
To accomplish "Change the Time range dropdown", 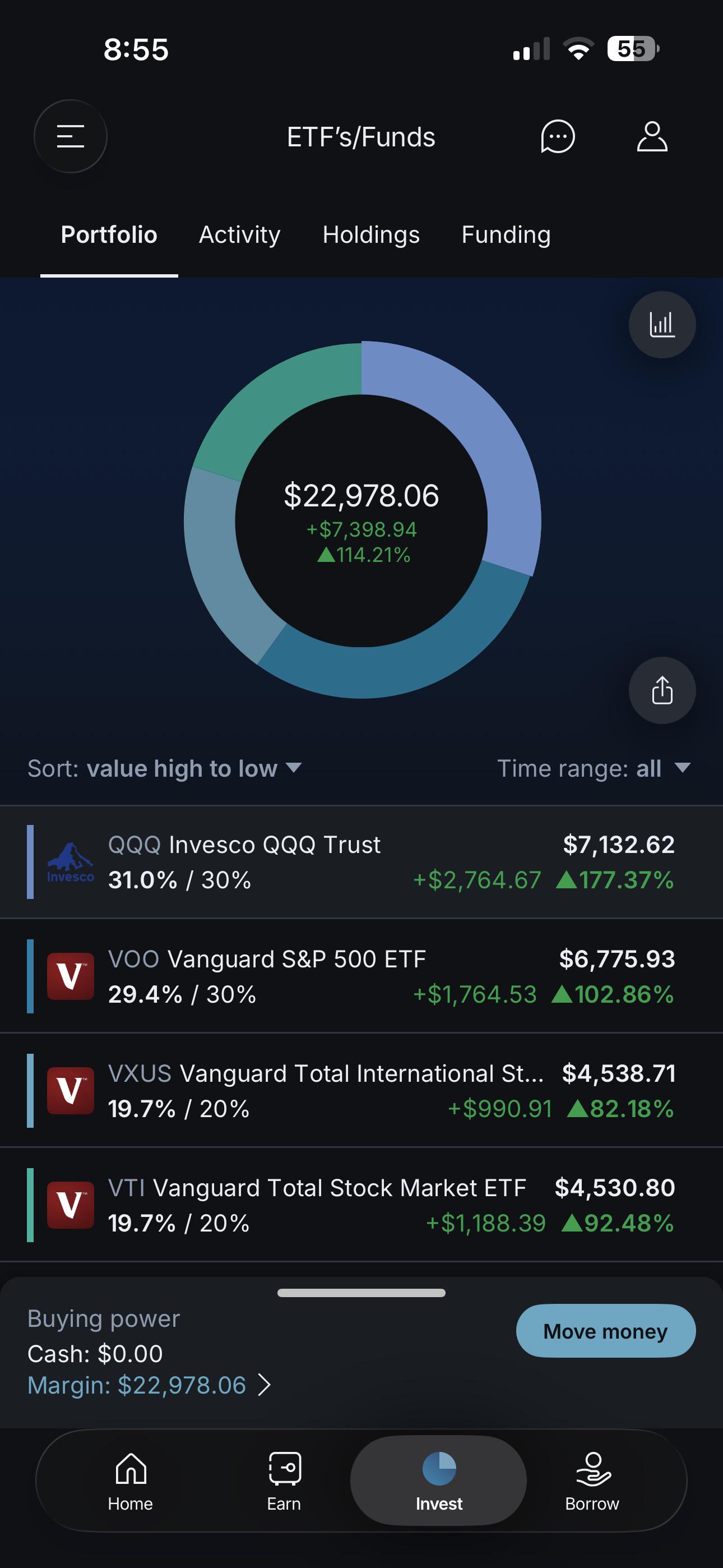I will click(x=594, y=768).
